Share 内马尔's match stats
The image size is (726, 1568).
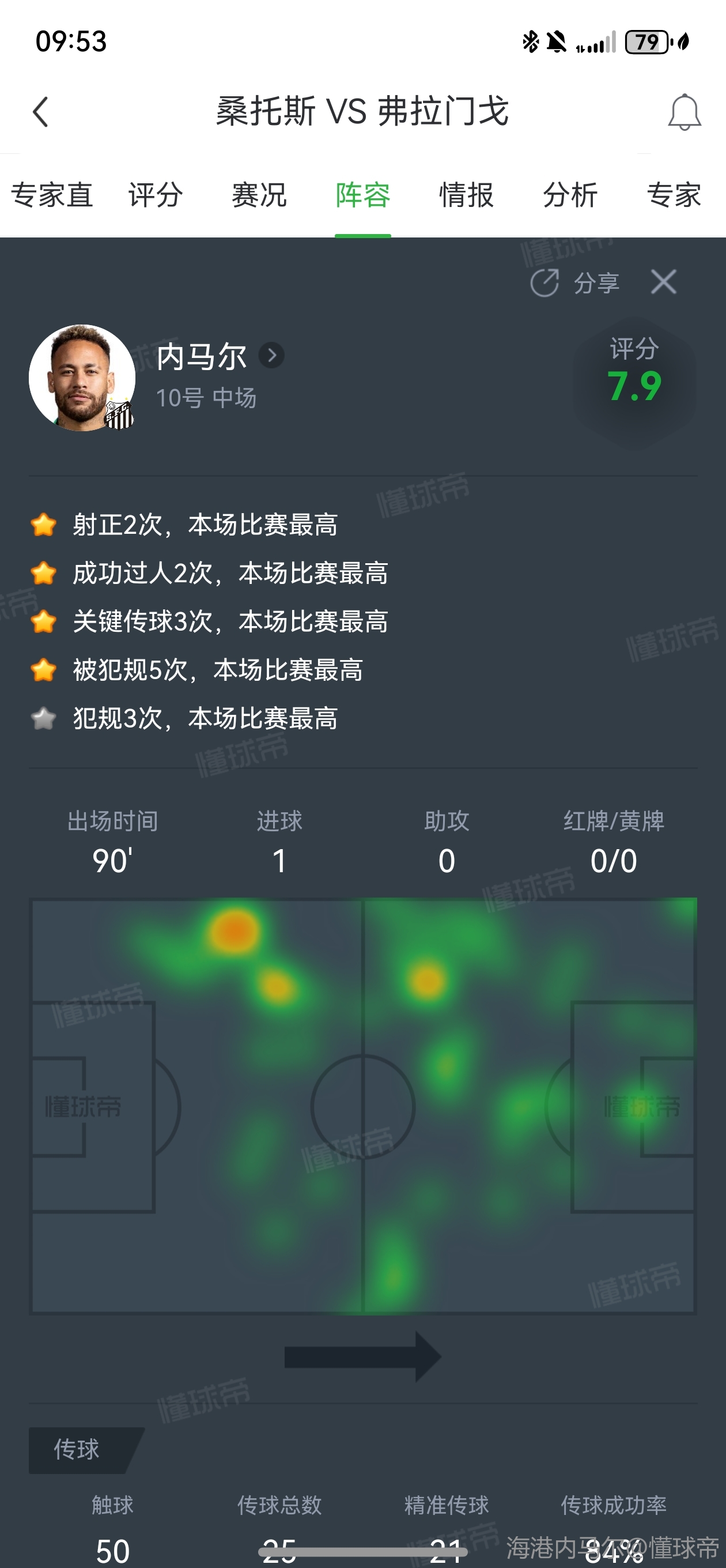coord(575,283)
